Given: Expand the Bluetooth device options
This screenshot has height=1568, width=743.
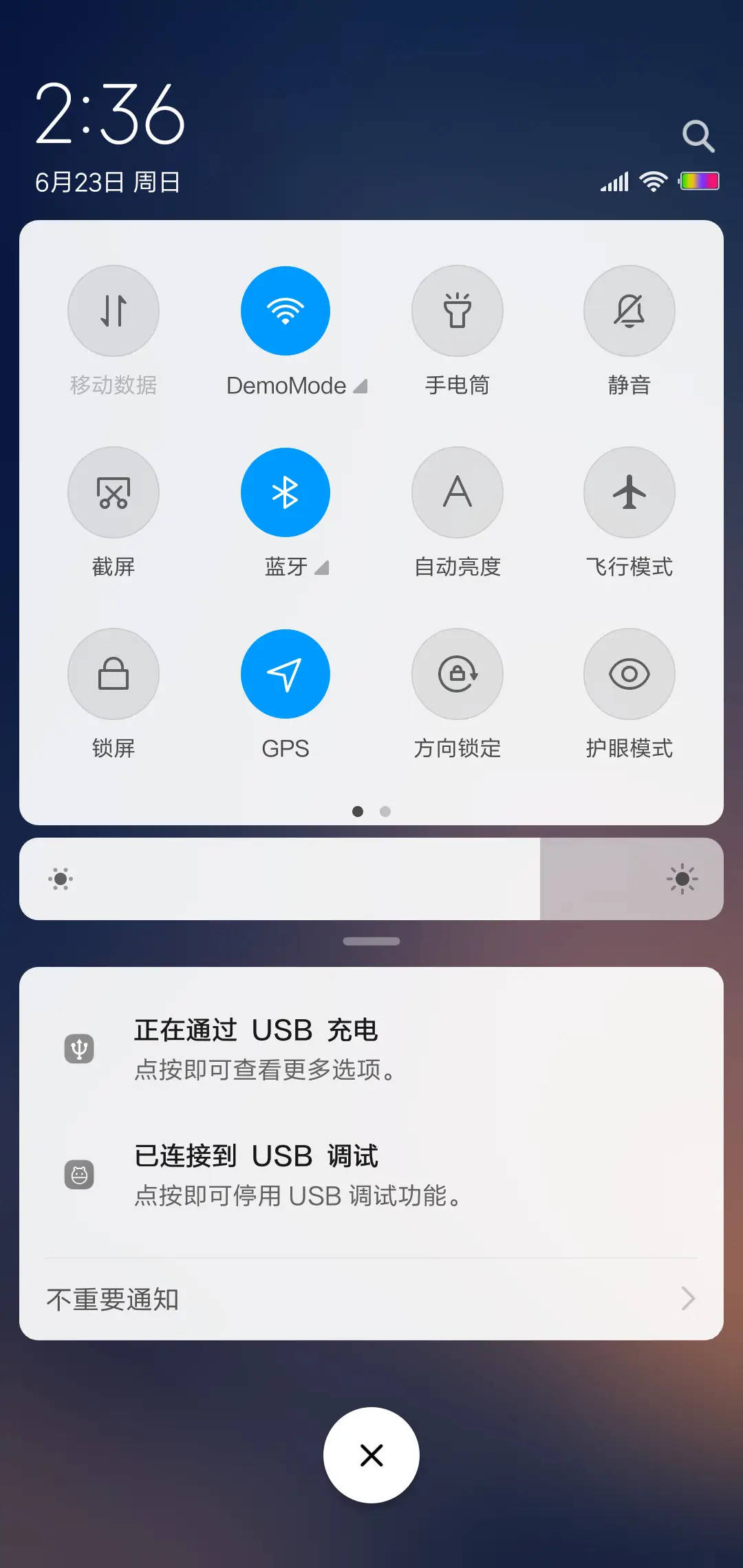Looking at the screenshot, I should tap(322, 568).
